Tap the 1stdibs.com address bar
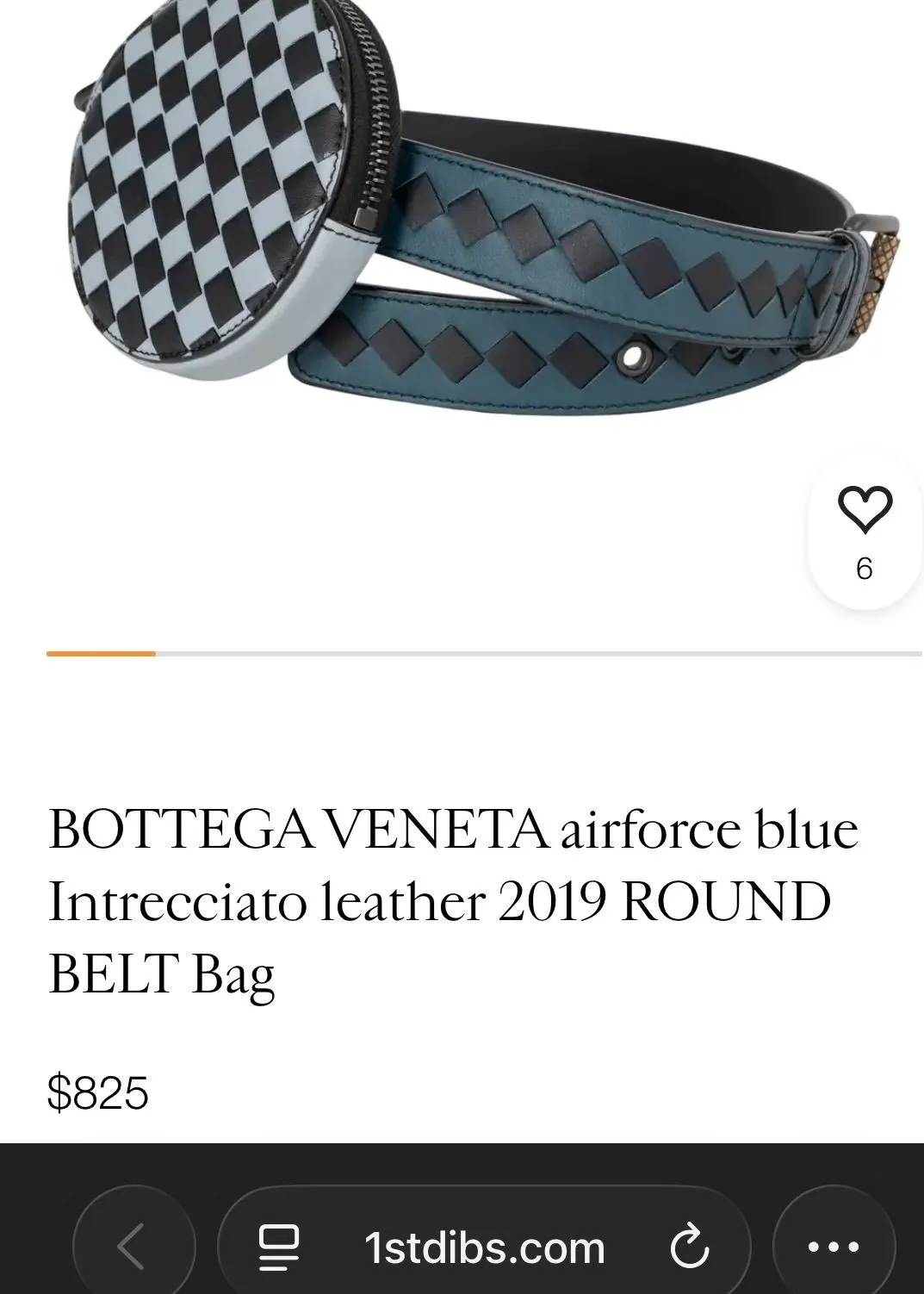The height and width of the screenshot is (1294, 924). coord(484,1246)
